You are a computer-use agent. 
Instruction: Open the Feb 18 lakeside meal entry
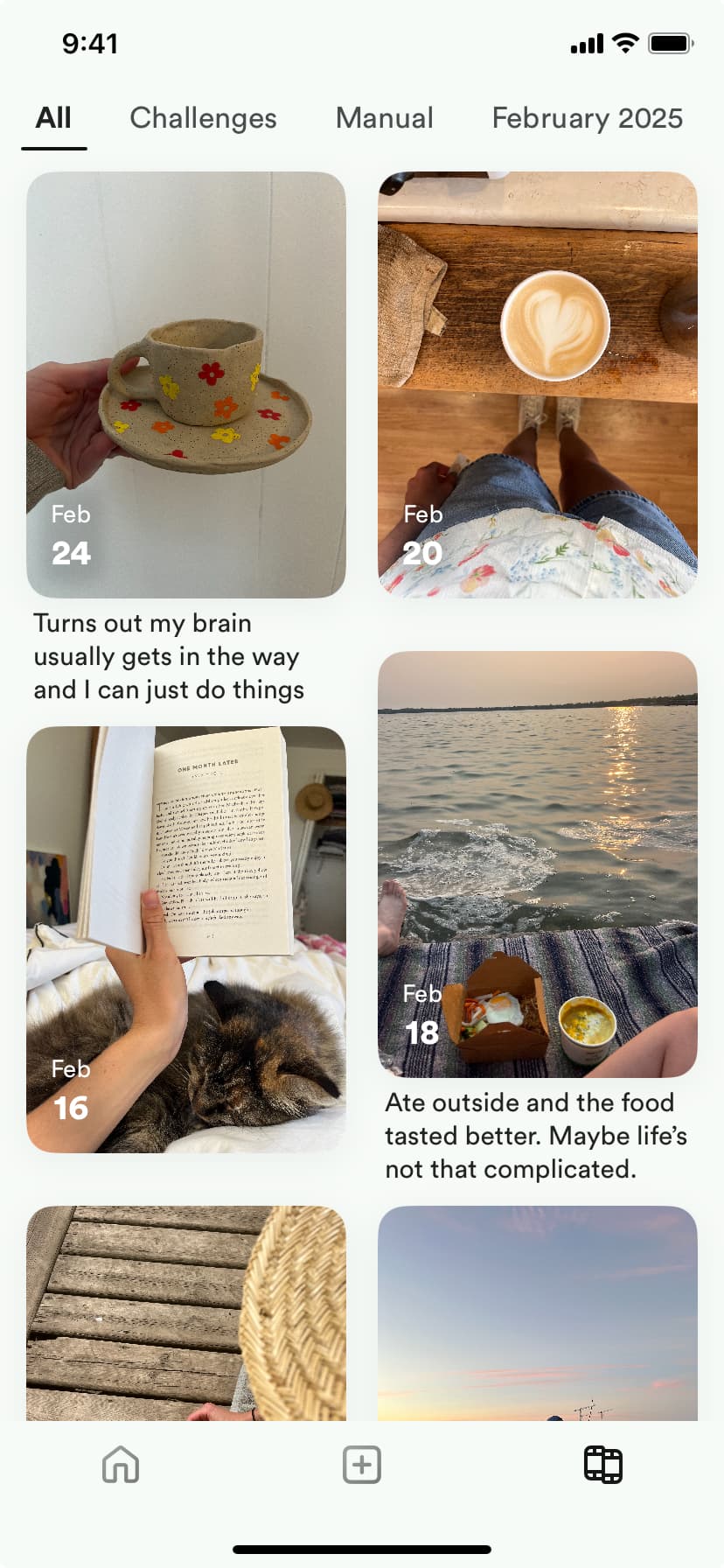[537, 863]
